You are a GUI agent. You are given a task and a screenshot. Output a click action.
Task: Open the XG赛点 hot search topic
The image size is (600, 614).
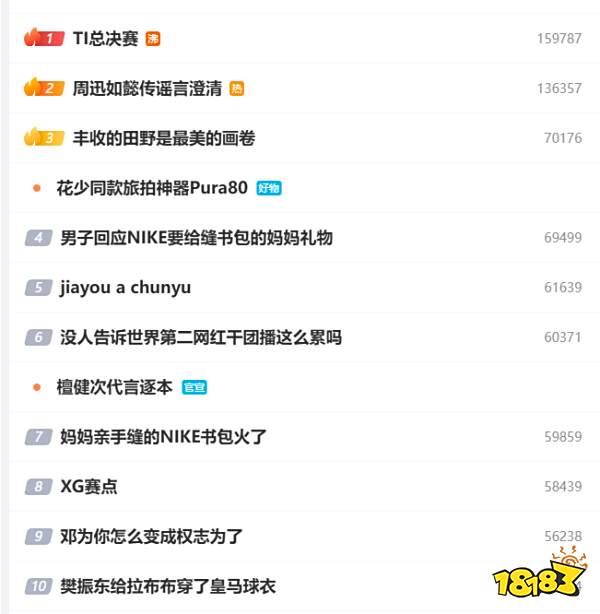point(88,487)
